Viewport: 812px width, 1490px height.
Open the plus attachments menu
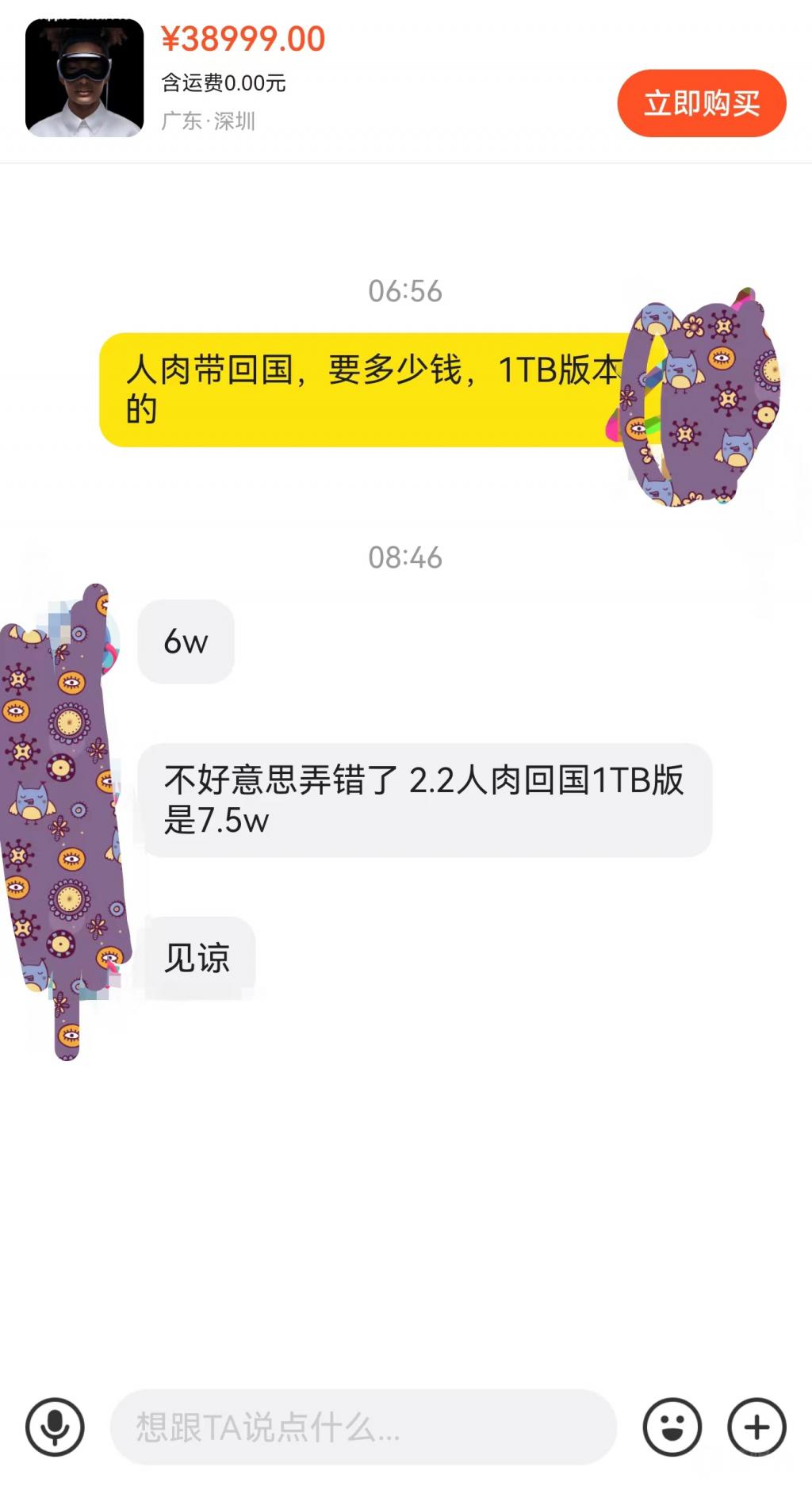pyautogui.click(x=756, y=1427)
